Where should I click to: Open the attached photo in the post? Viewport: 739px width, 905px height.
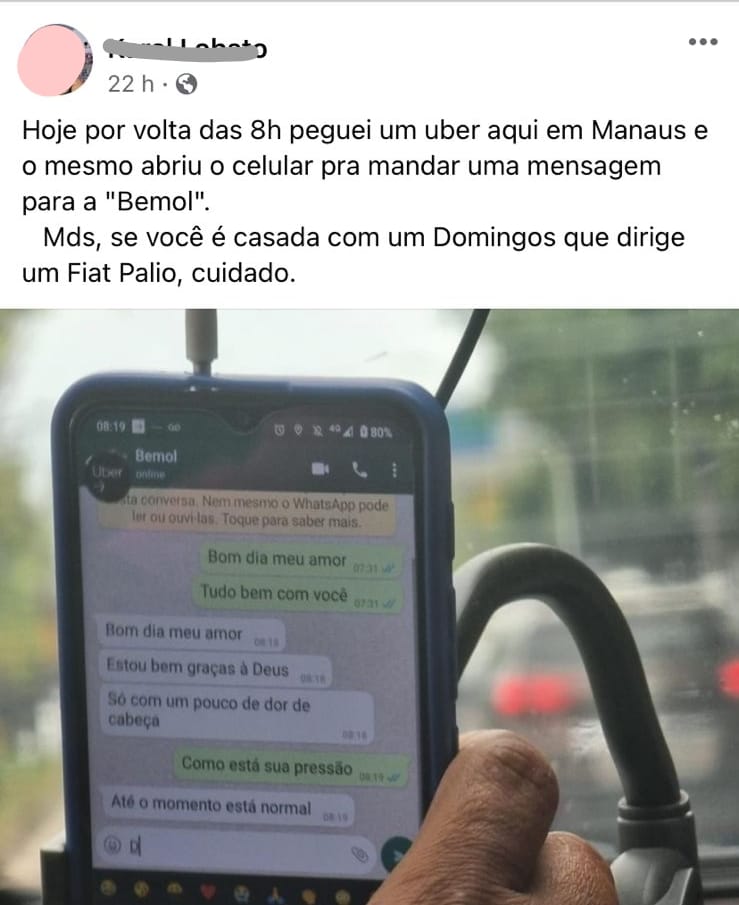(369, 606)
